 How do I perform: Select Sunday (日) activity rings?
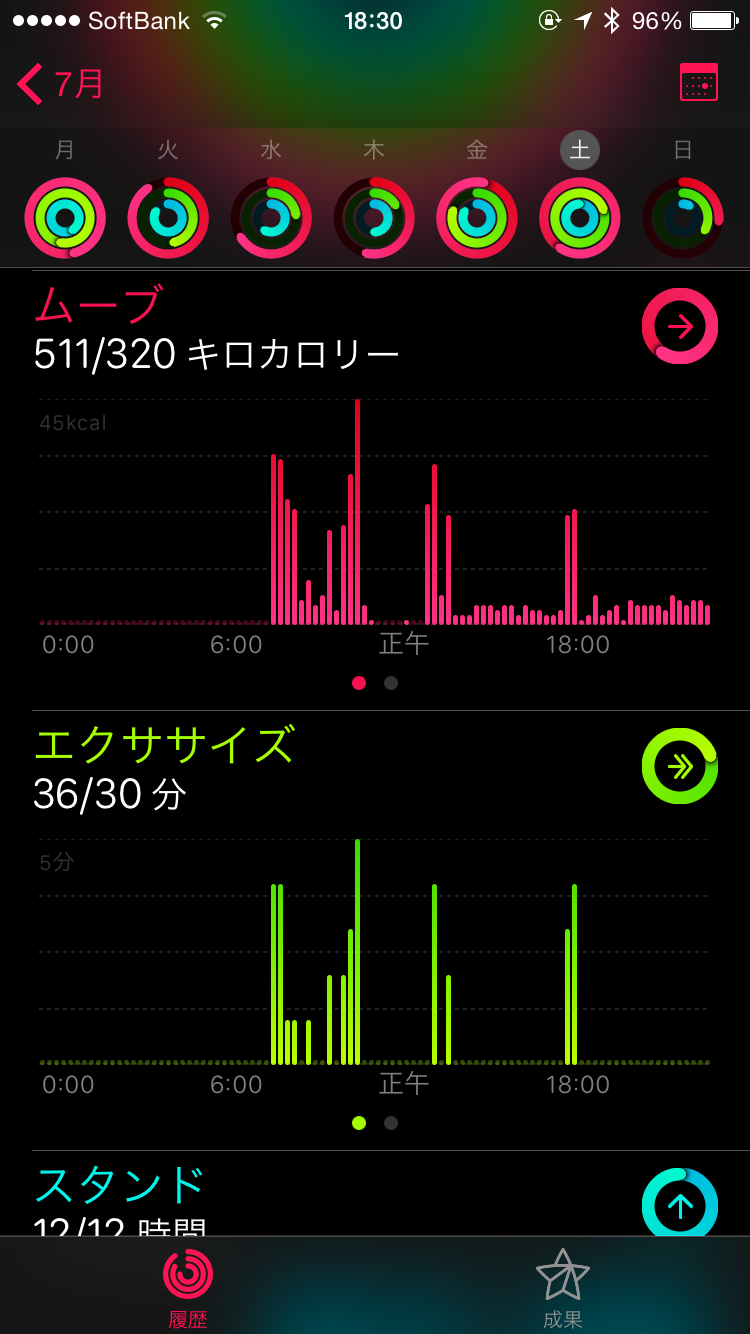(683, 218)
